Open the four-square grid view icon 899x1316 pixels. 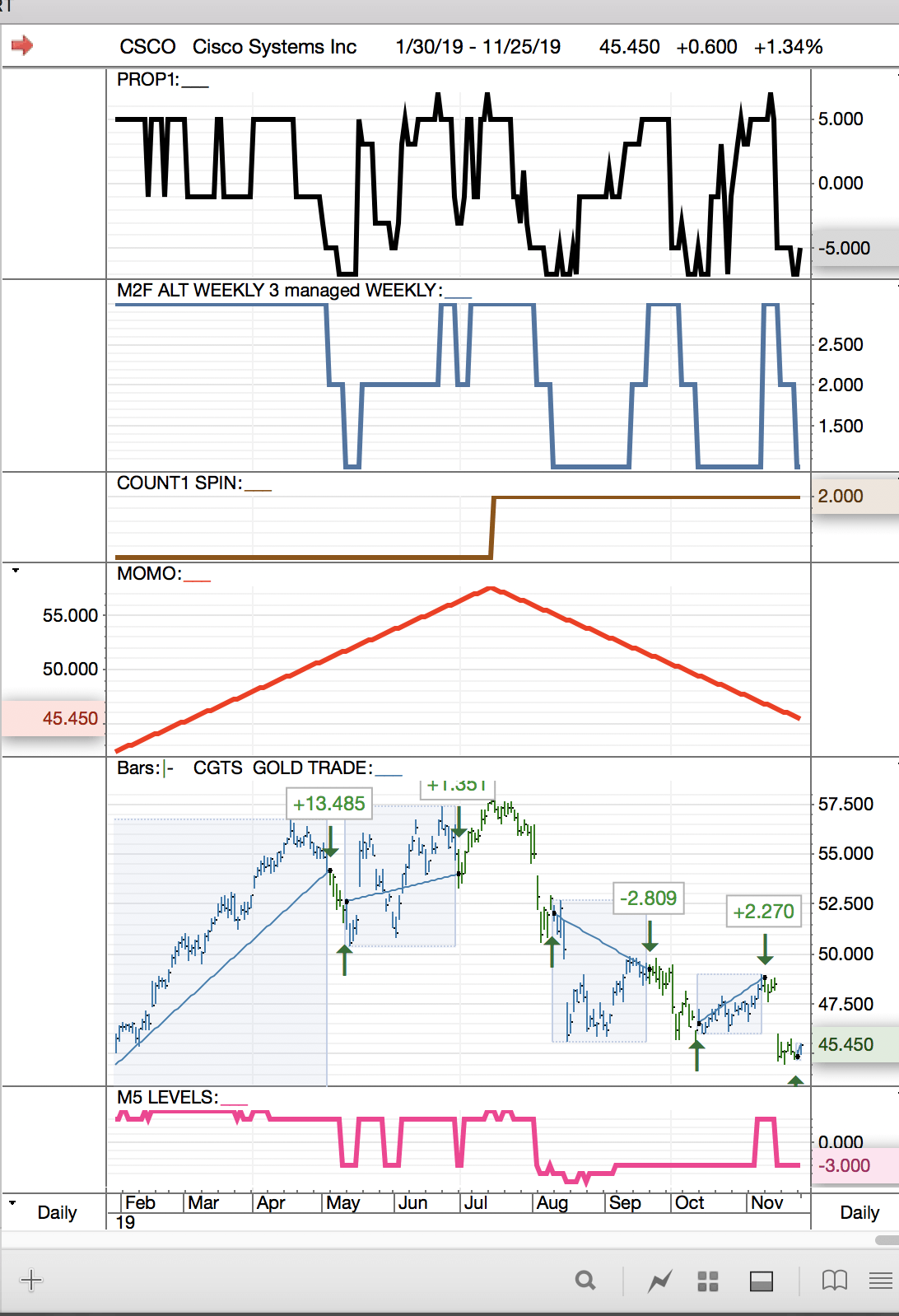click(x=708, y=1281)
